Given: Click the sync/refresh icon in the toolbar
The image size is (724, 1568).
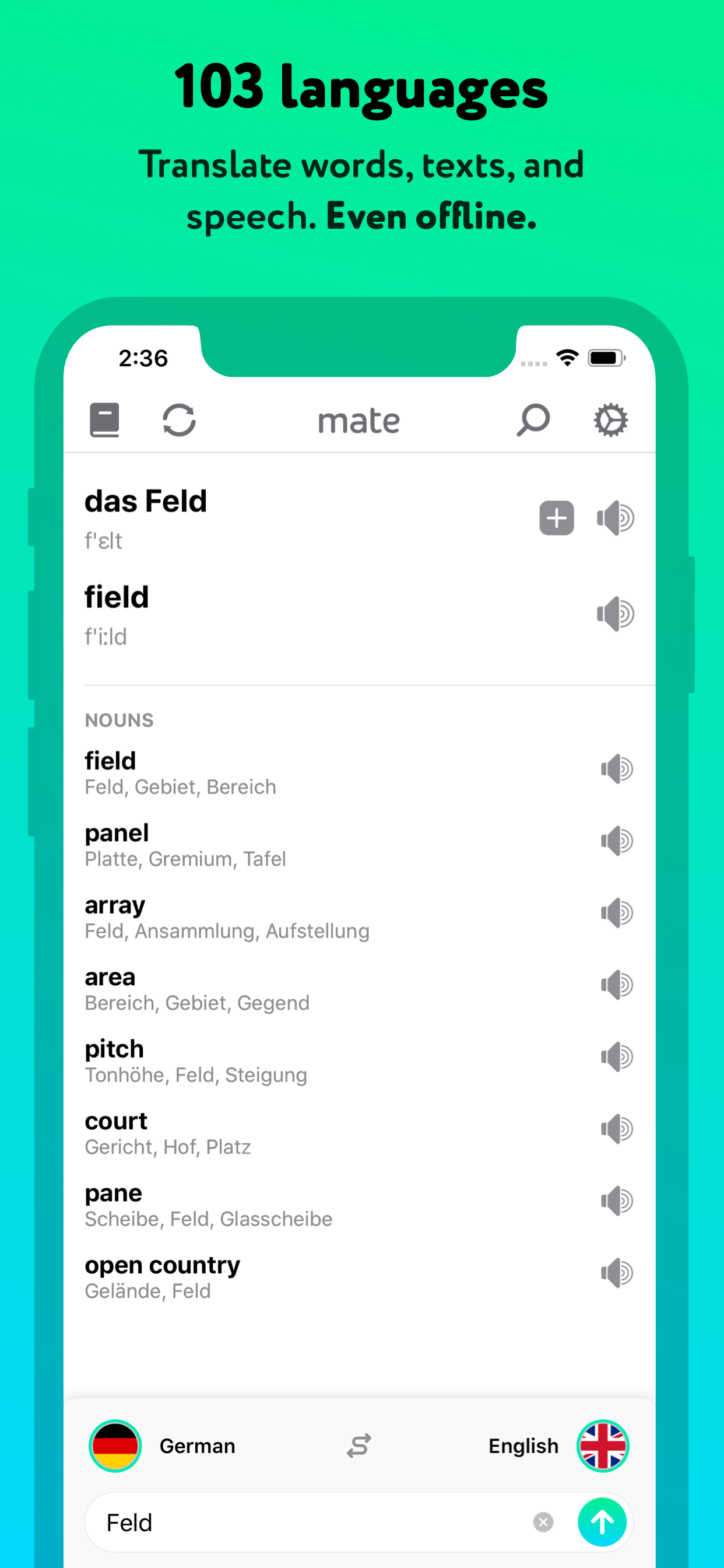Looking at the screenshot, I should tap(179, 419).
